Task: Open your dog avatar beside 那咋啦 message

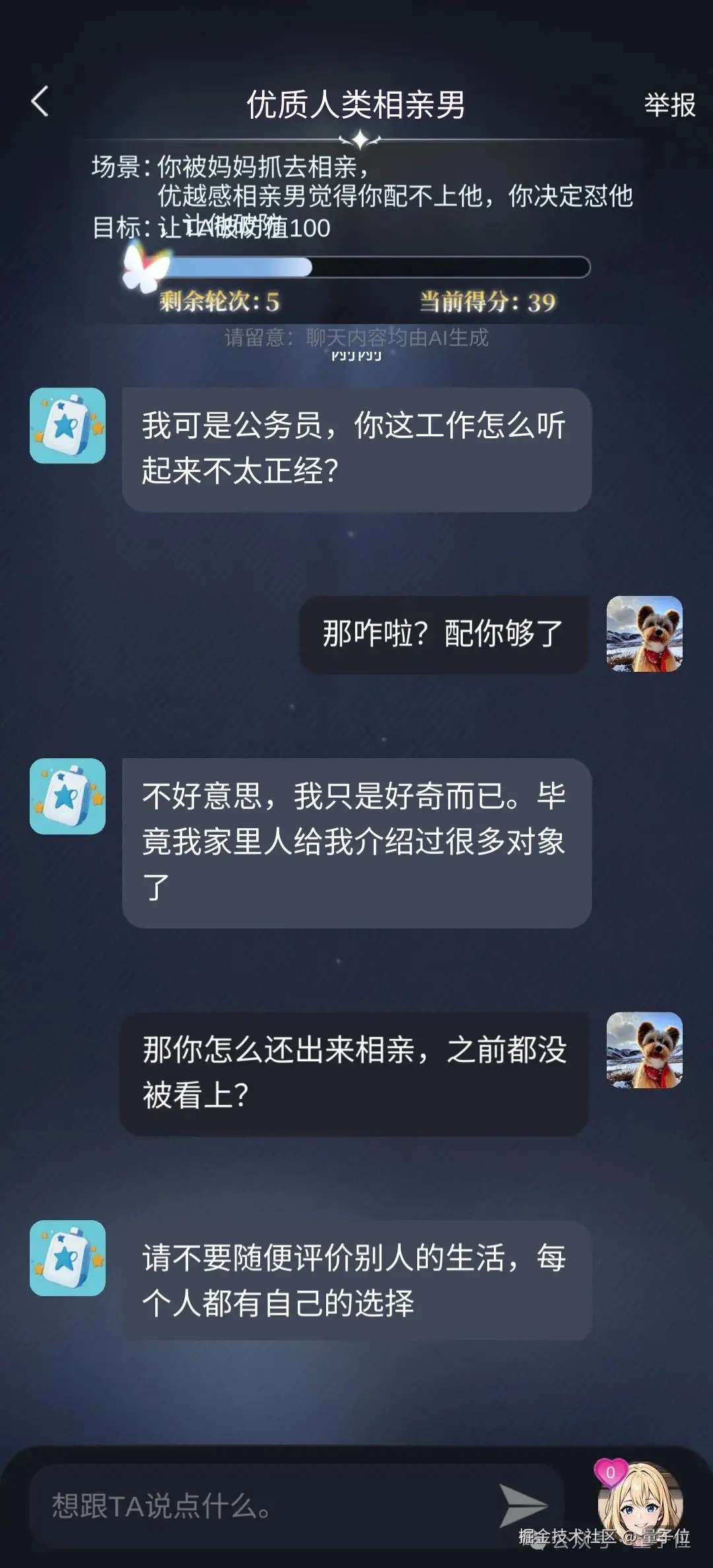Action: click(x=644, y=634)
